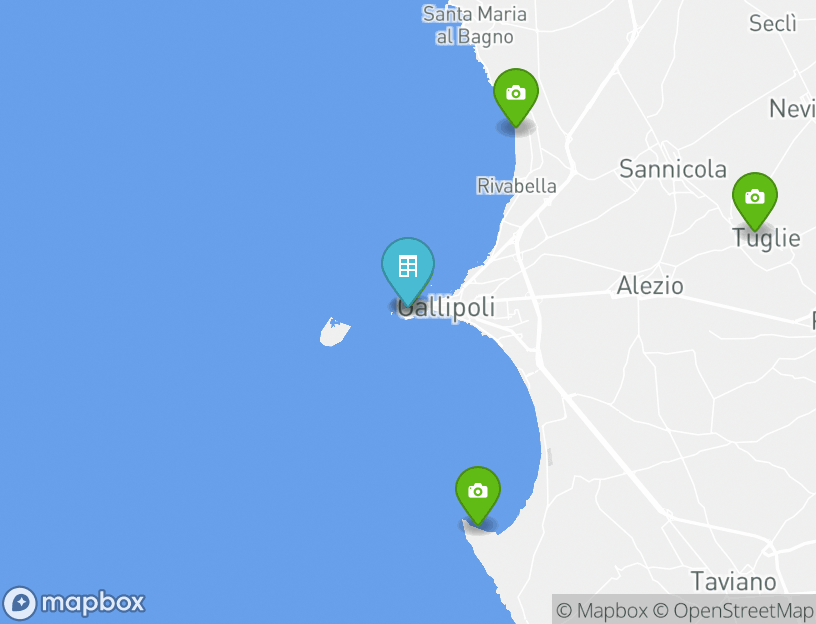Open the Mapbox attribution link
Image resolution: width=816 pixels, height=624 pixels.
point(601,610)
